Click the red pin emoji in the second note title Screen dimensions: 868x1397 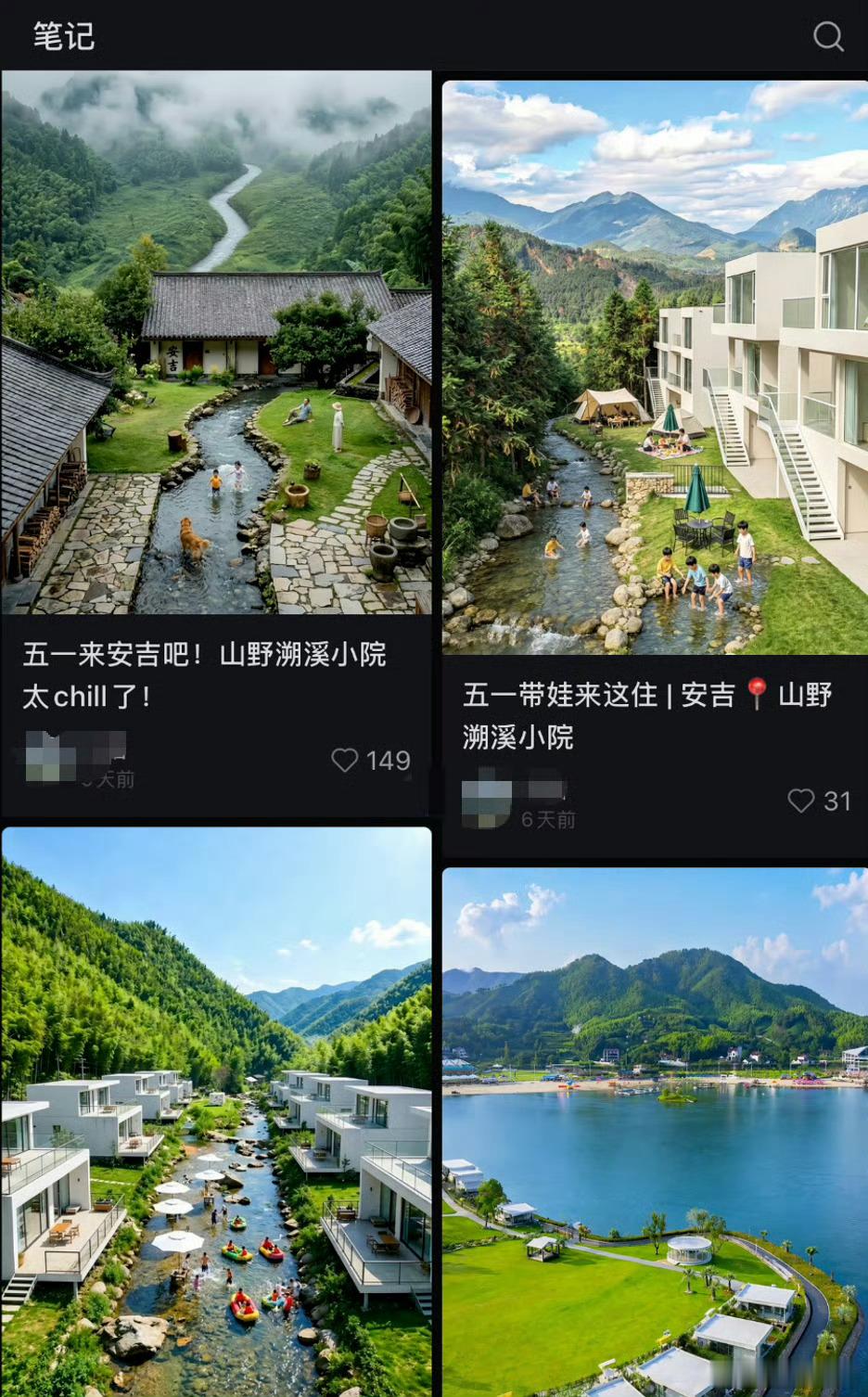(756, 694)
